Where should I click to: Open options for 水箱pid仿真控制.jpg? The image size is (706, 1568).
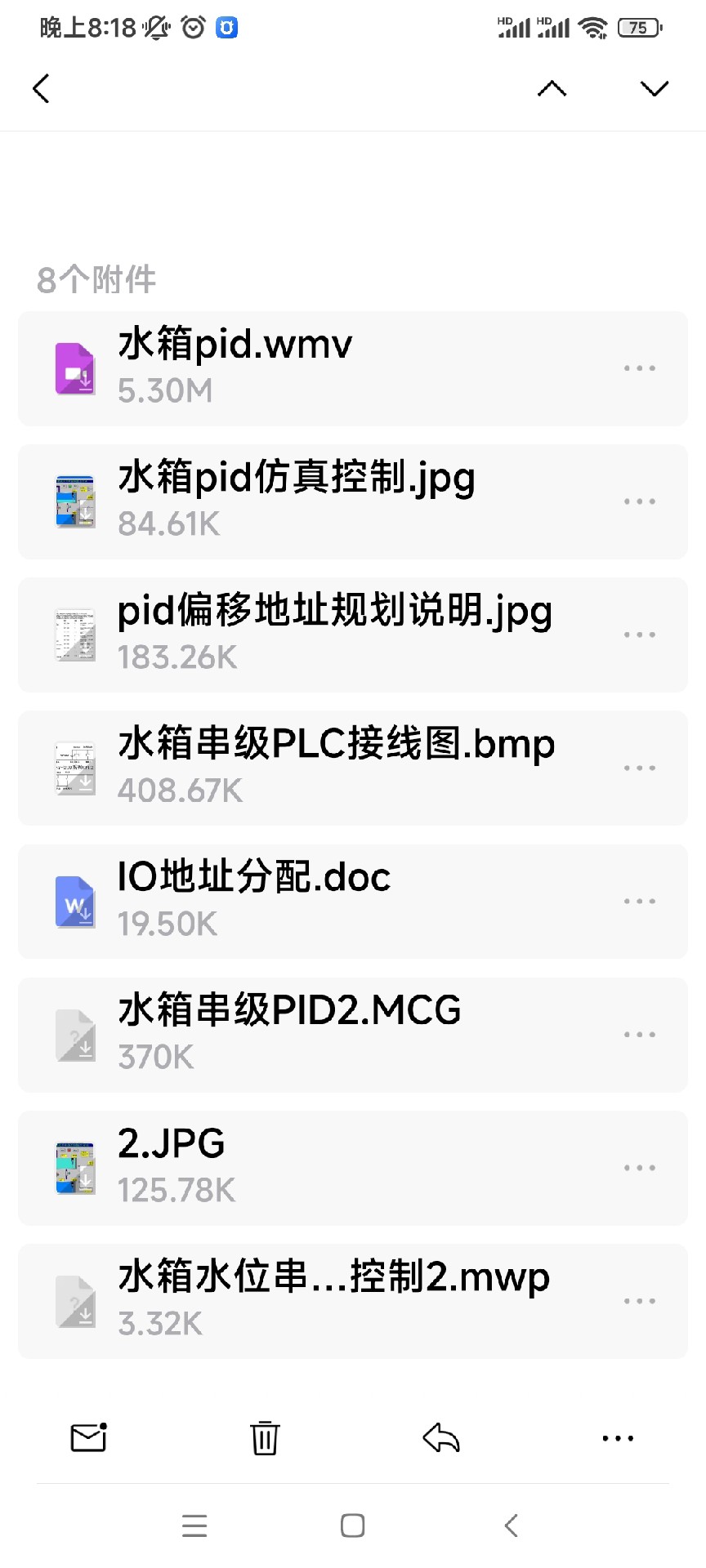point(639,501)
